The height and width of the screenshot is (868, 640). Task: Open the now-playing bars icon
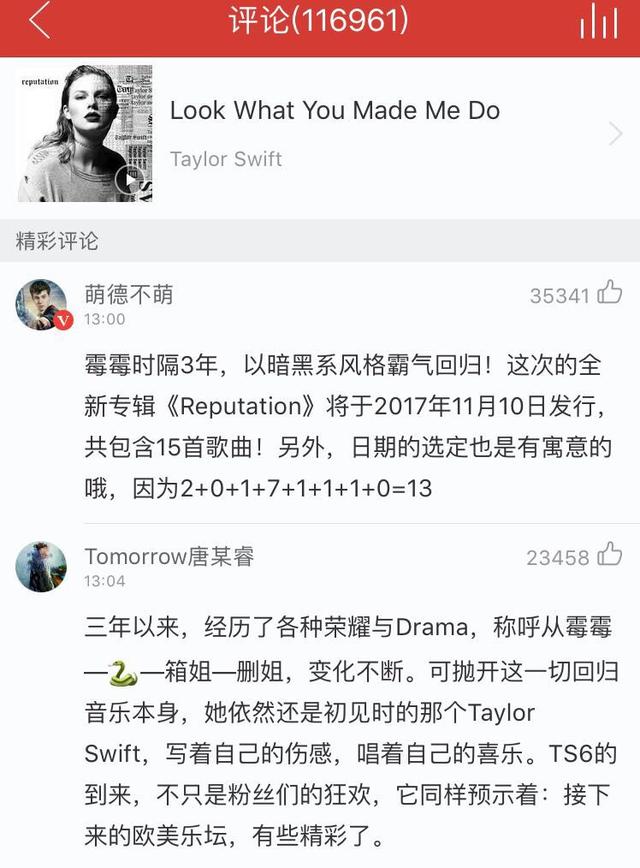[x=598, y=22]
